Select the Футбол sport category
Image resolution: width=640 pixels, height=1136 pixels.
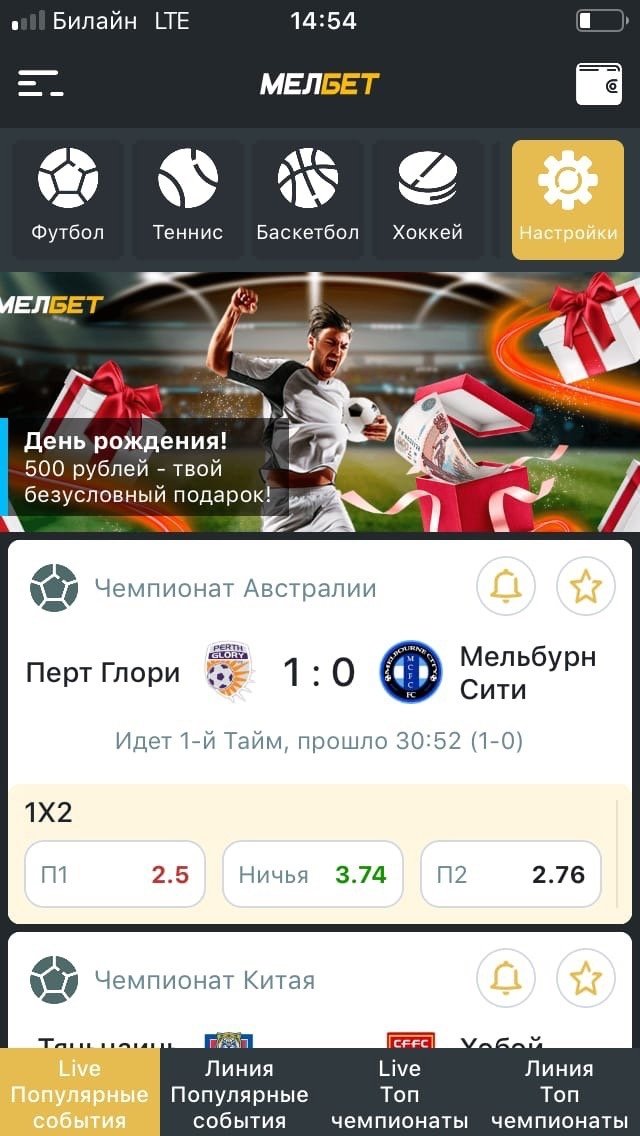pos(68,199)
